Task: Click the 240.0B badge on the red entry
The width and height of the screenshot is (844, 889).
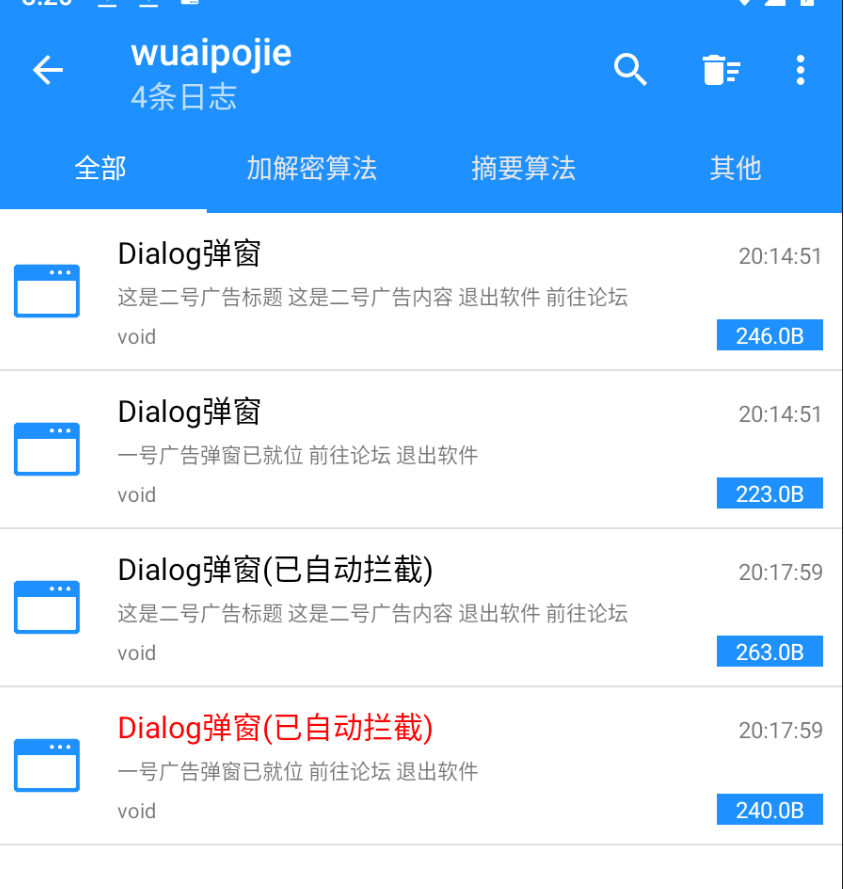Action: (x=769, y=810)
